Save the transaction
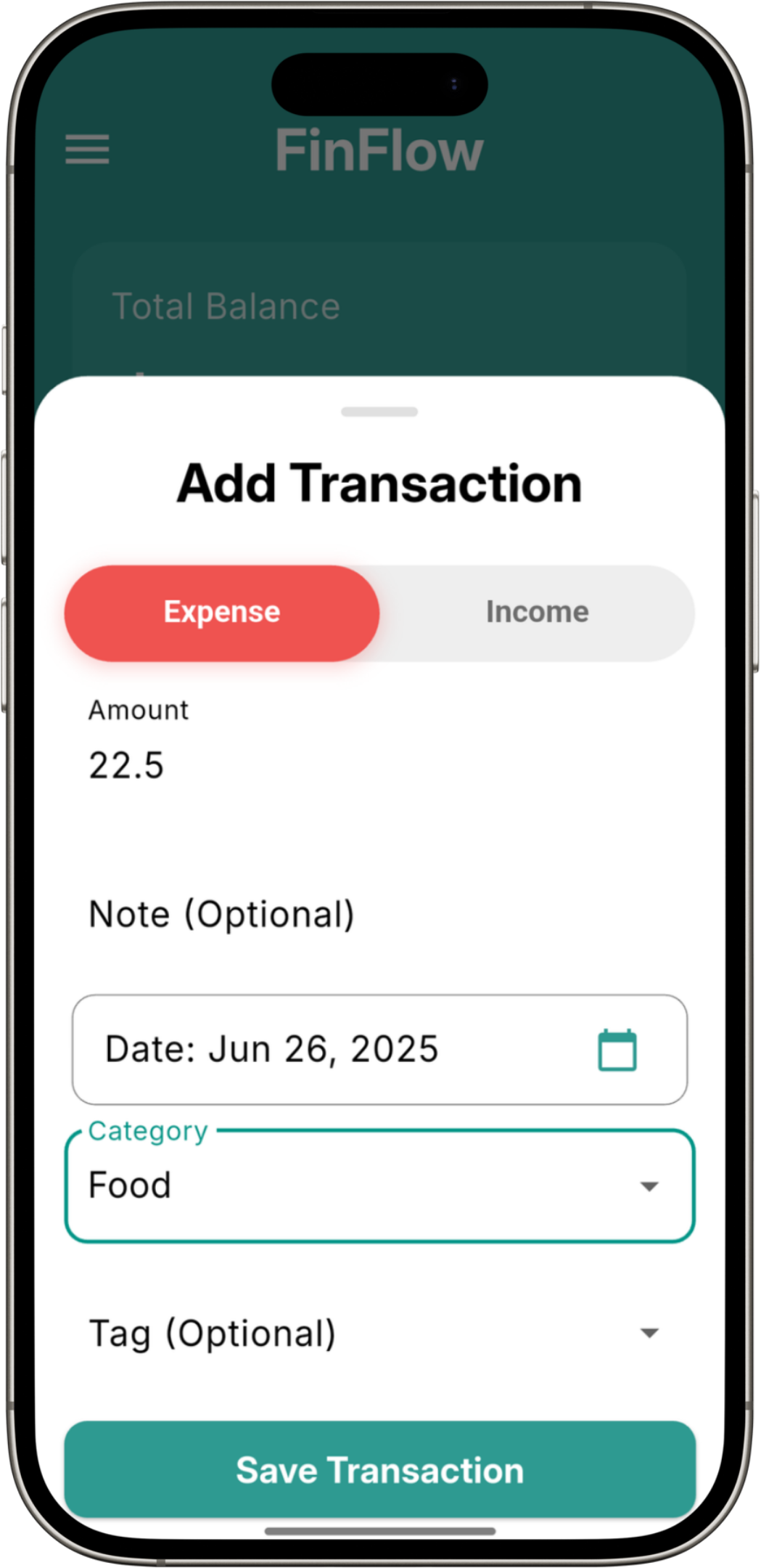 [x=379, y=1469]
